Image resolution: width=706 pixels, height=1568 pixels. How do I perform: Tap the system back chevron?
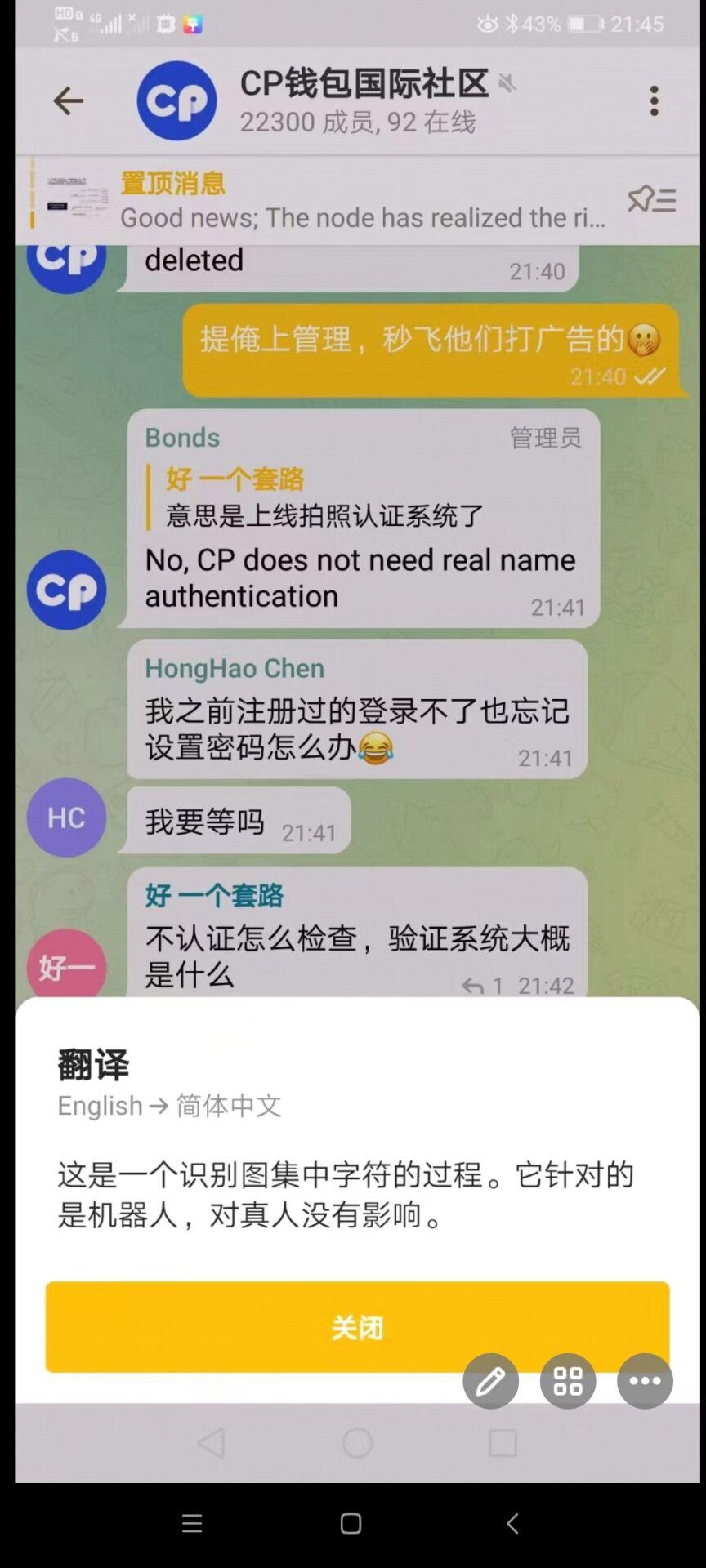512,1524
